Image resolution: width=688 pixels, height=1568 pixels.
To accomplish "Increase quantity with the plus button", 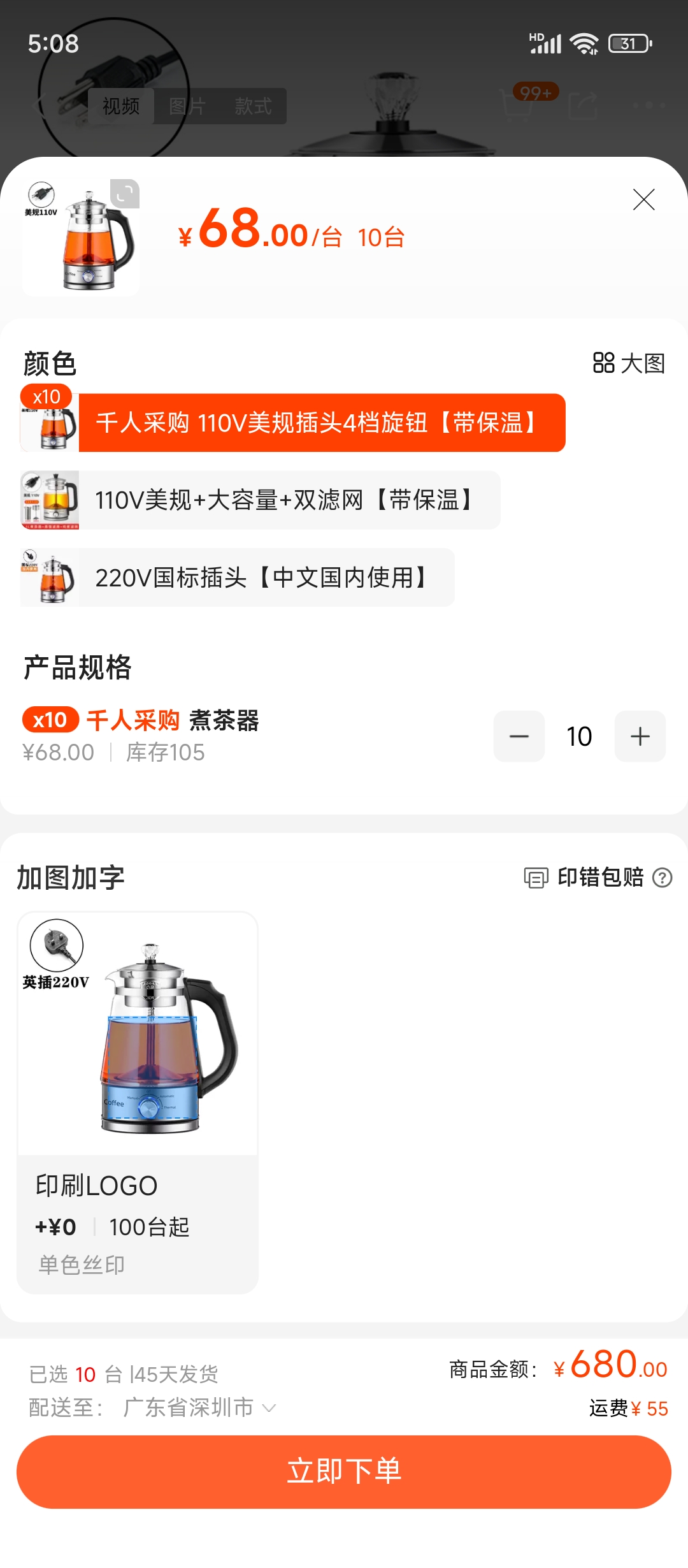I will [640, 736].
